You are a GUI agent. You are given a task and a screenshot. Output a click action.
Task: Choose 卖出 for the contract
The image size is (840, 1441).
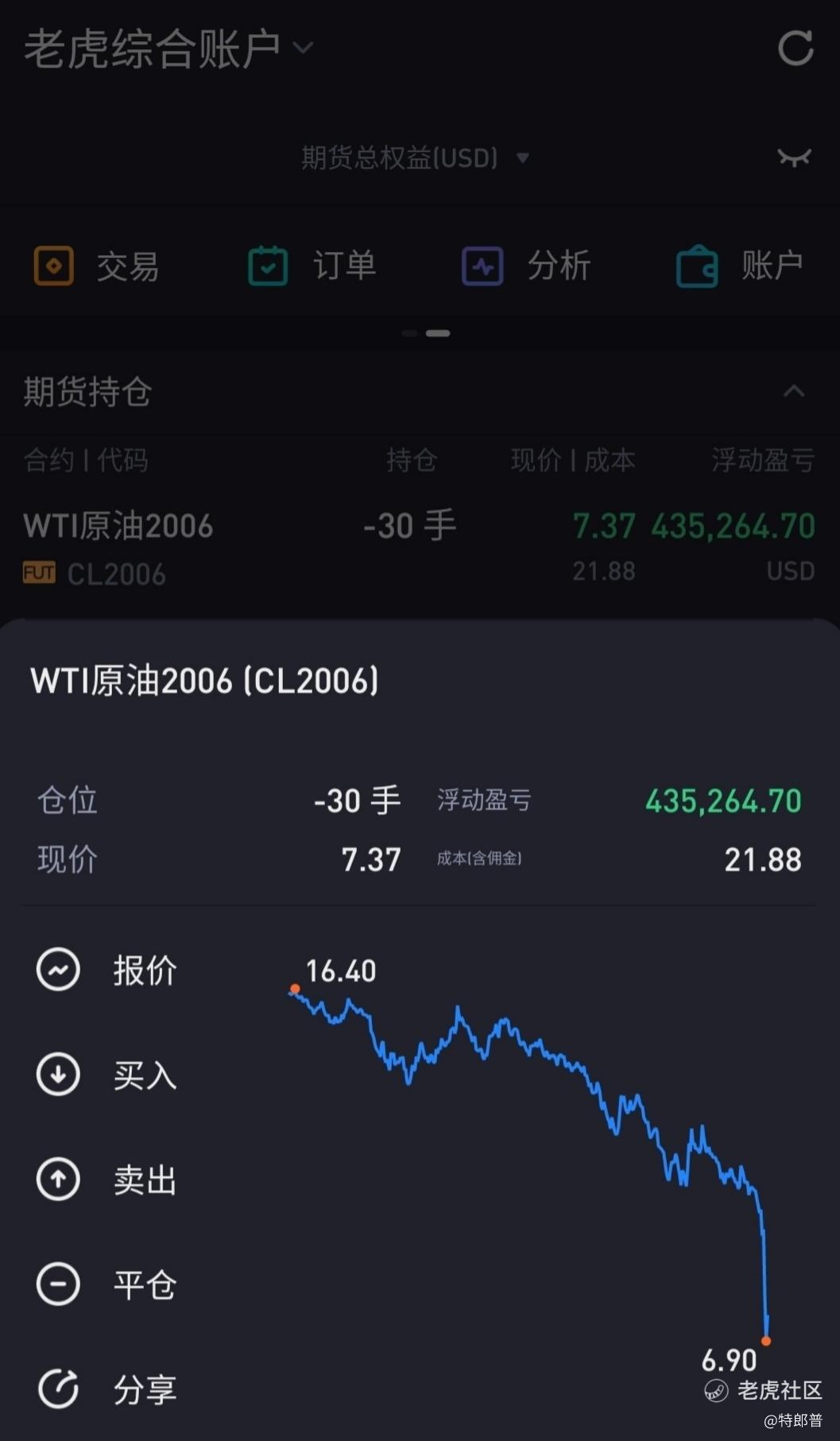coord(106,1180)
